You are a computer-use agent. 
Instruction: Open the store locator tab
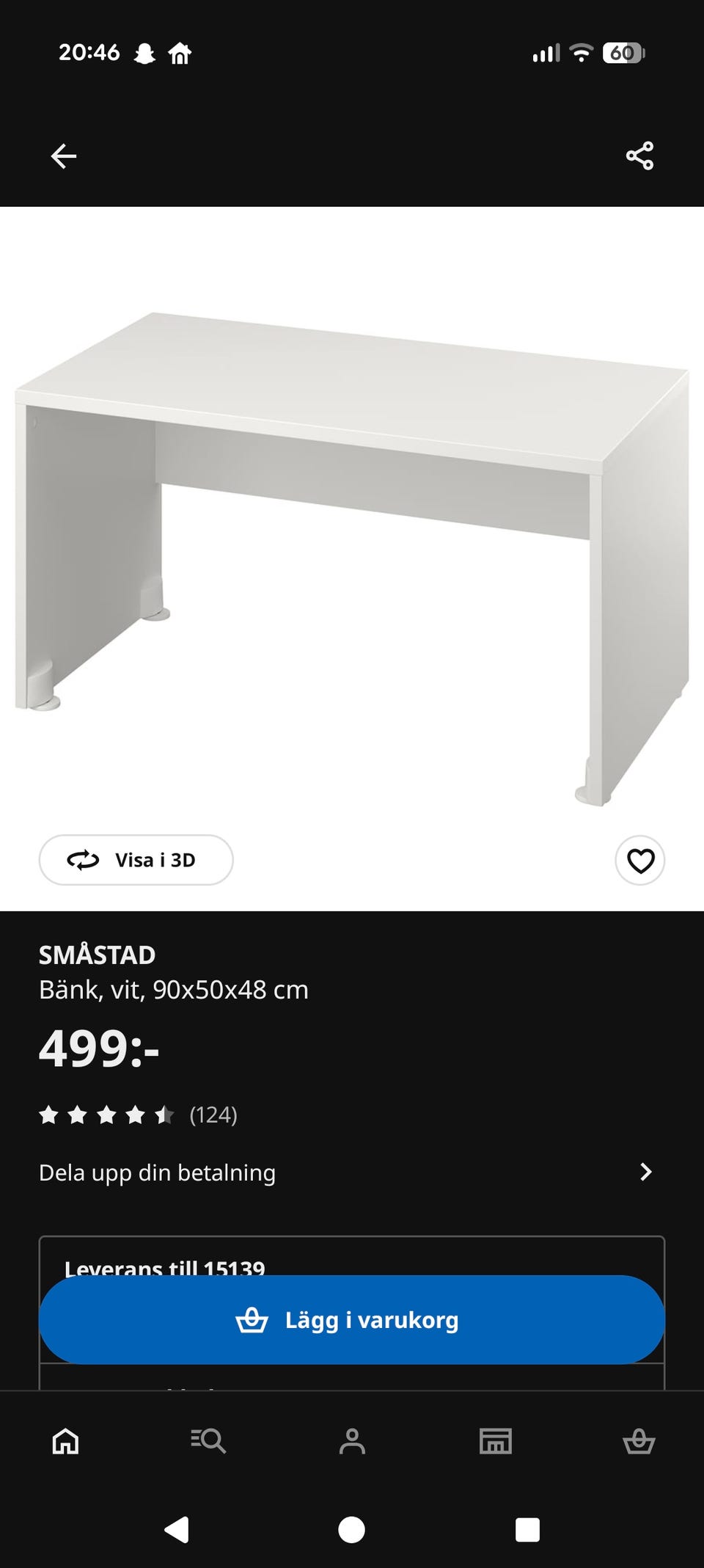(x=496, y=1440)
